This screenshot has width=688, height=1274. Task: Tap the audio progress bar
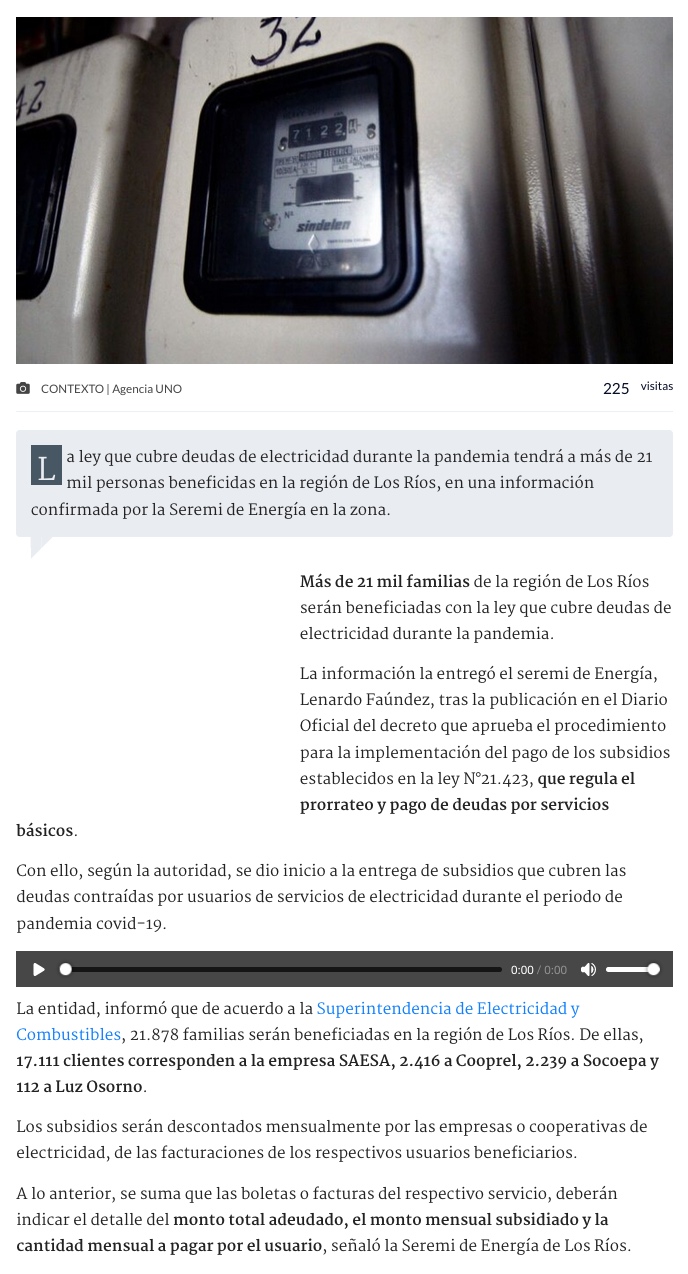pos(283,969)
